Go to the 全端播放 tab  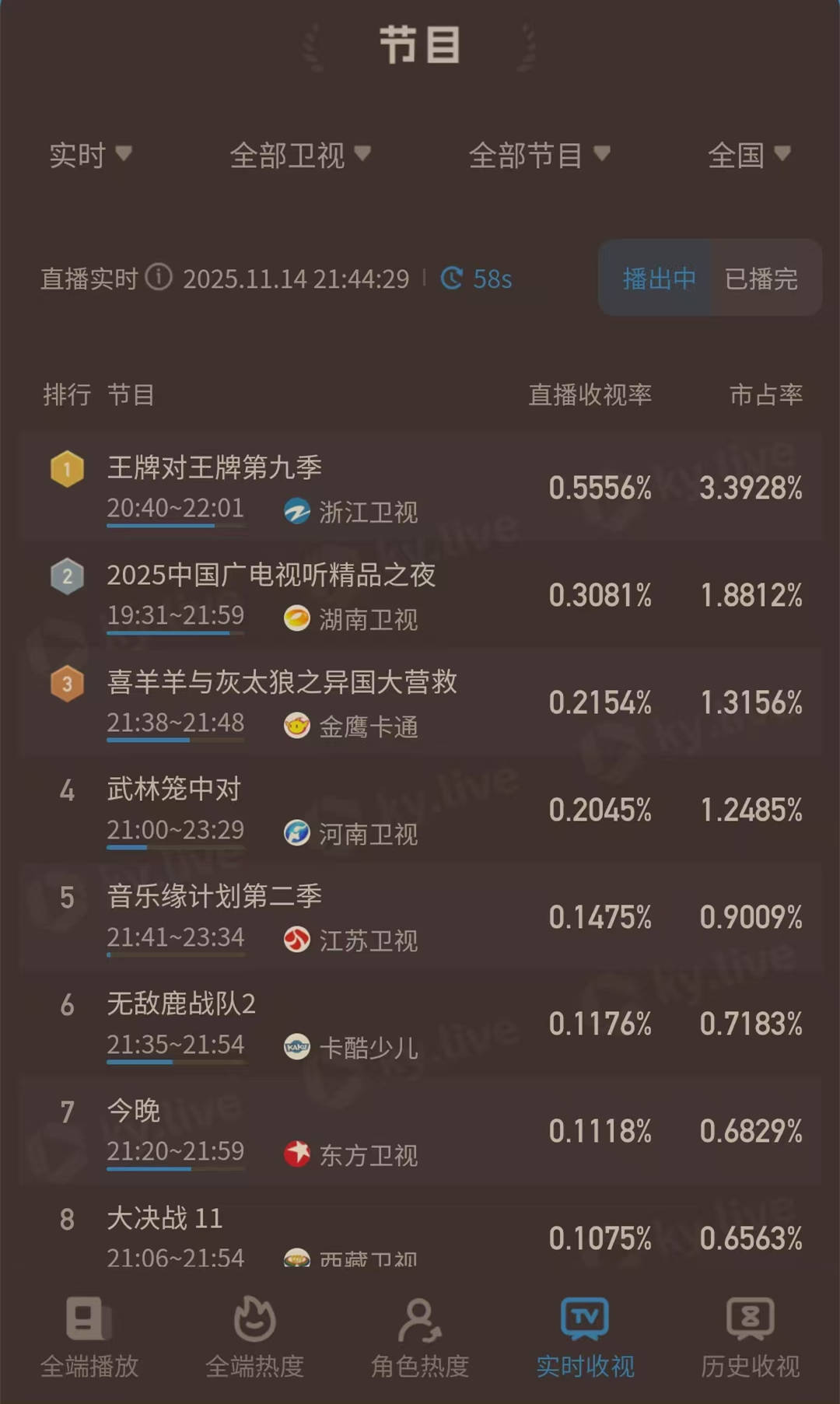(x=89, y=1338)
